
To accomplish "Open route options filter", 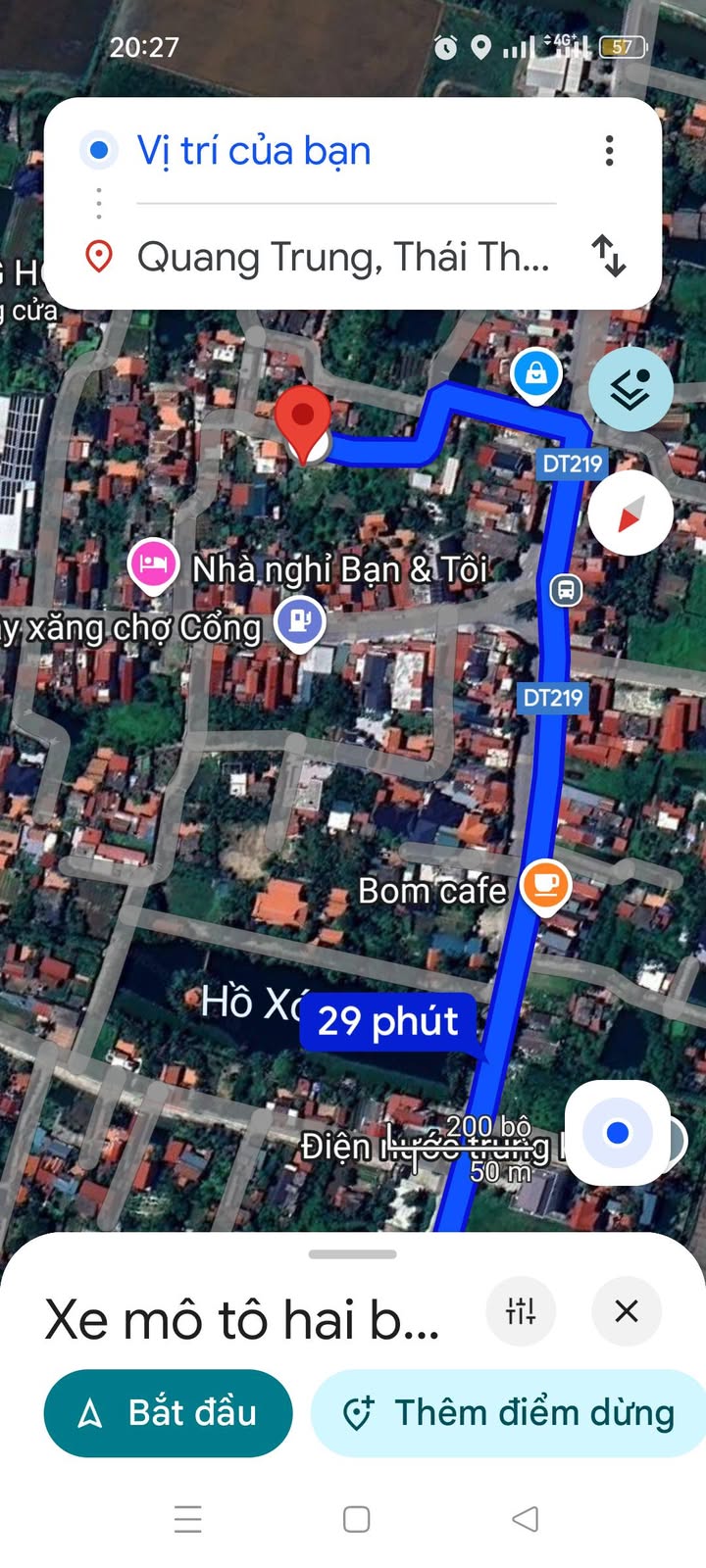I will point(521,1310).
